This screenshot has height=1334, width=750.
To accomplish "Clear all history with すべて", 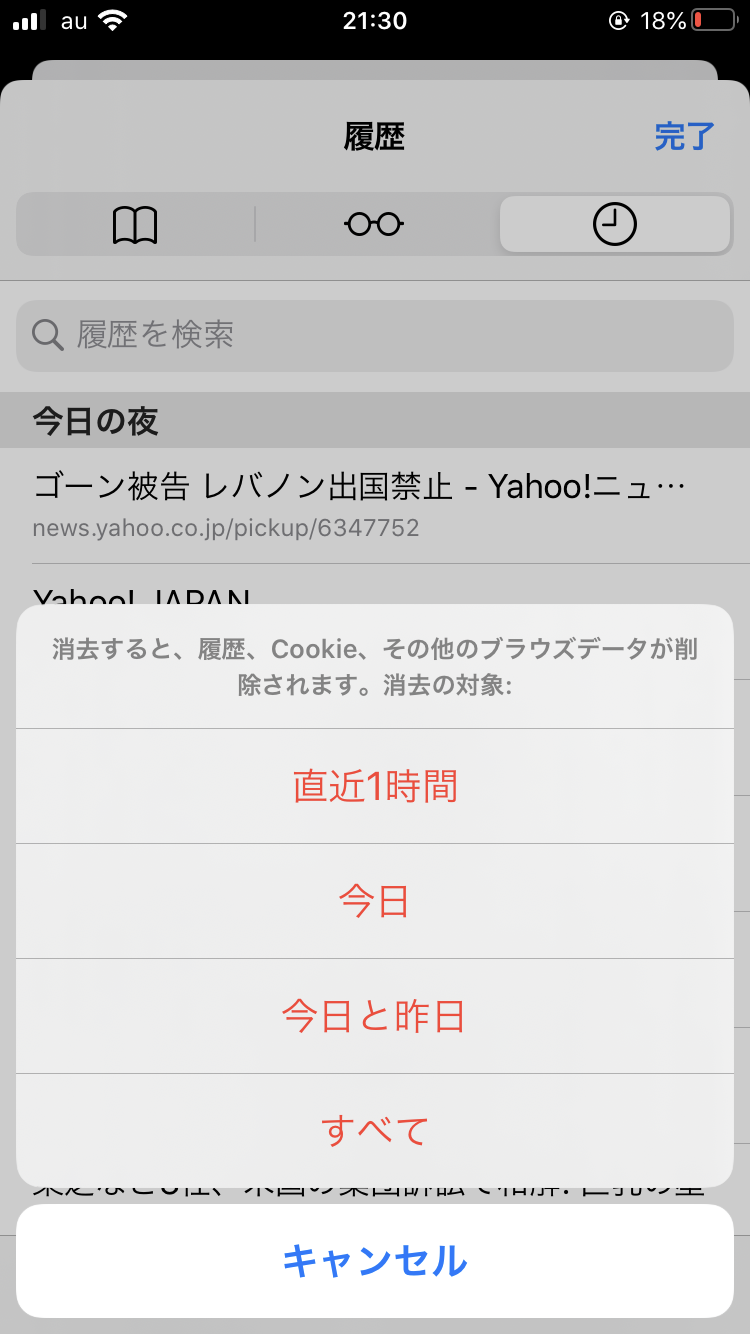I will tap(375, 1131).
